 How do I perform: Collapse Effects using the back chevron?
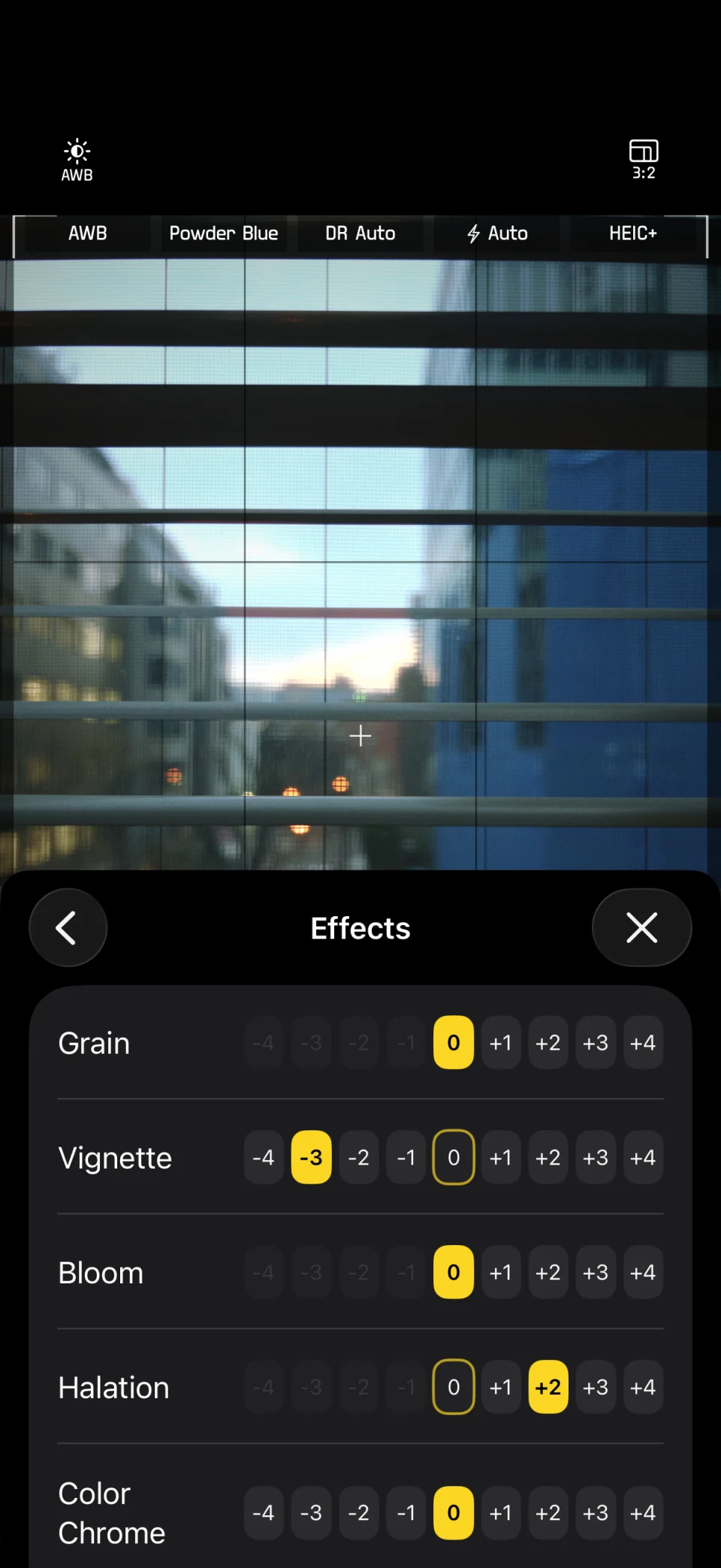tap(68, 927)
